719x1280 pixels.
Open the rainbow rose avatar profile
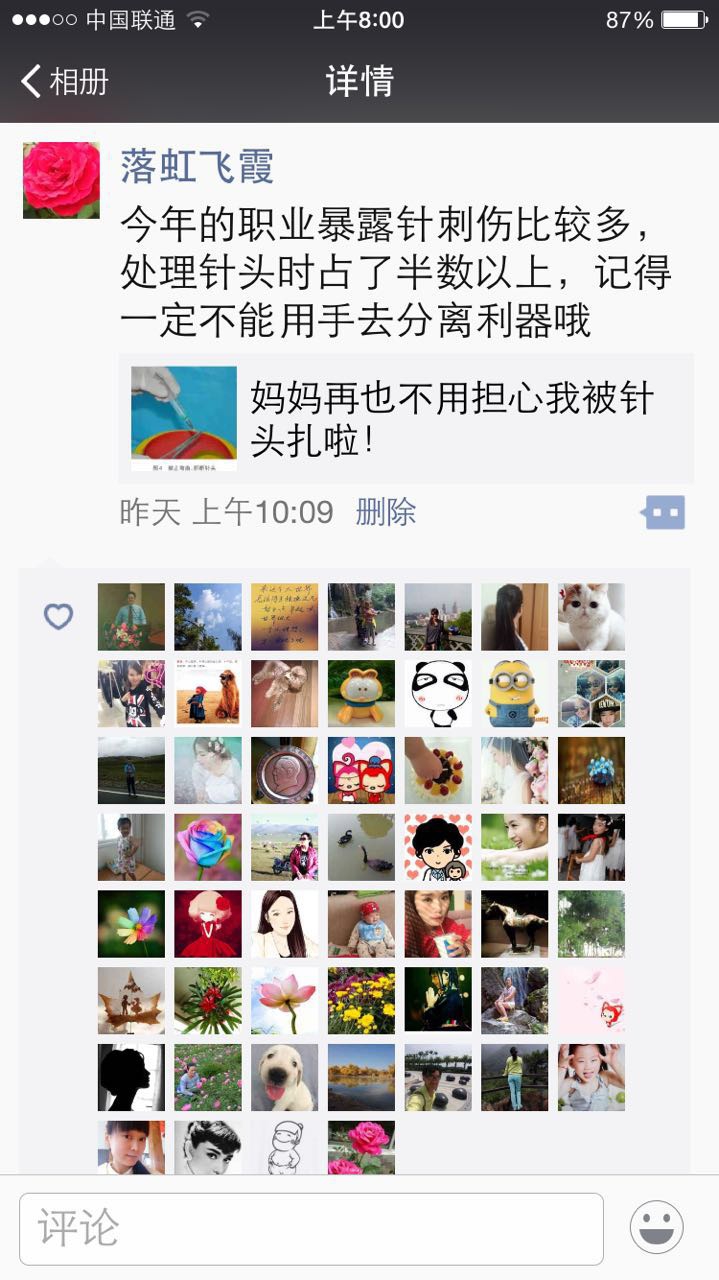[x=208, y=847]
